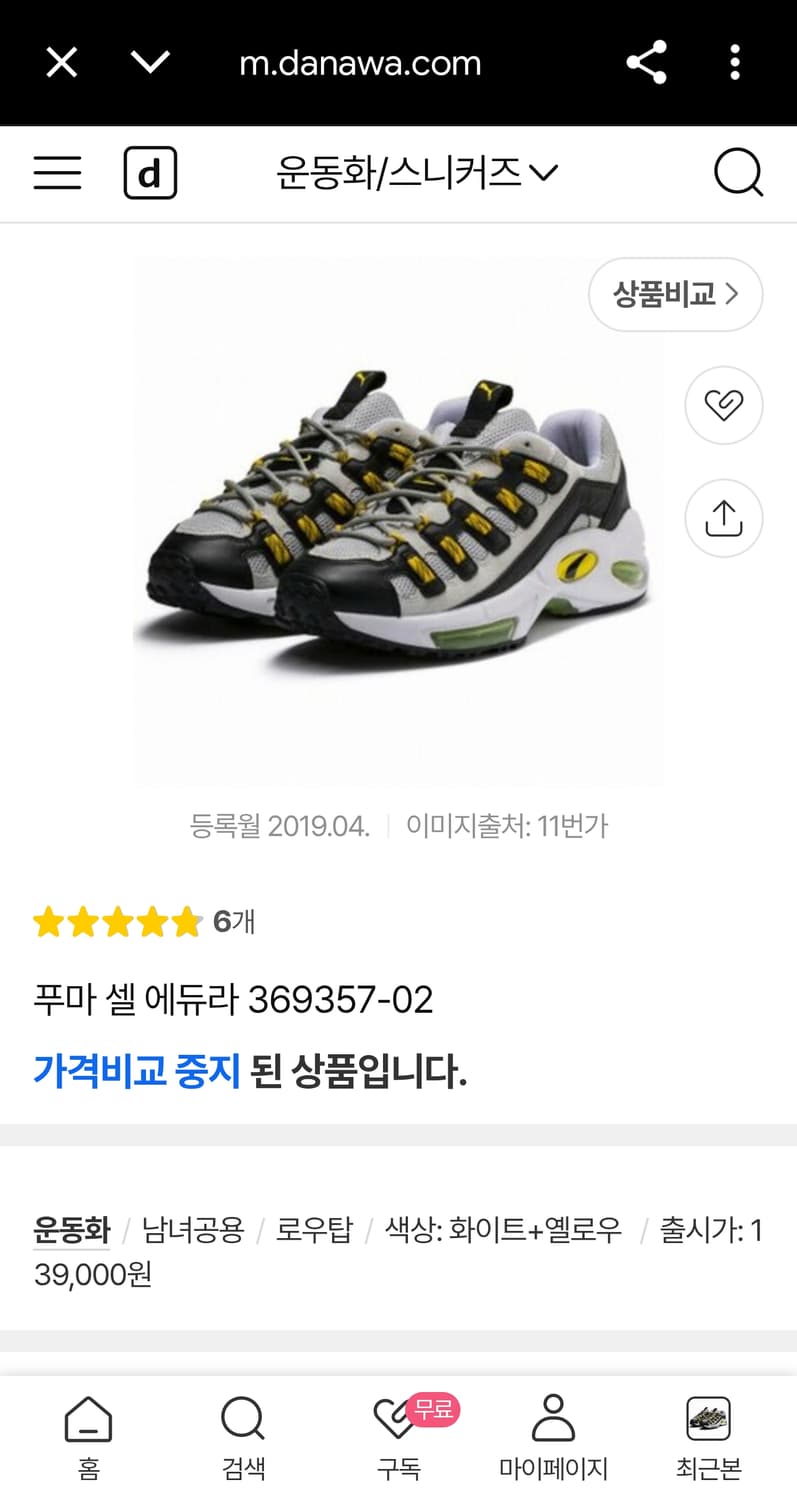Viewport: 797px width, 1500px height.
Task: Tap the sneaker product image
Action: 398,520
